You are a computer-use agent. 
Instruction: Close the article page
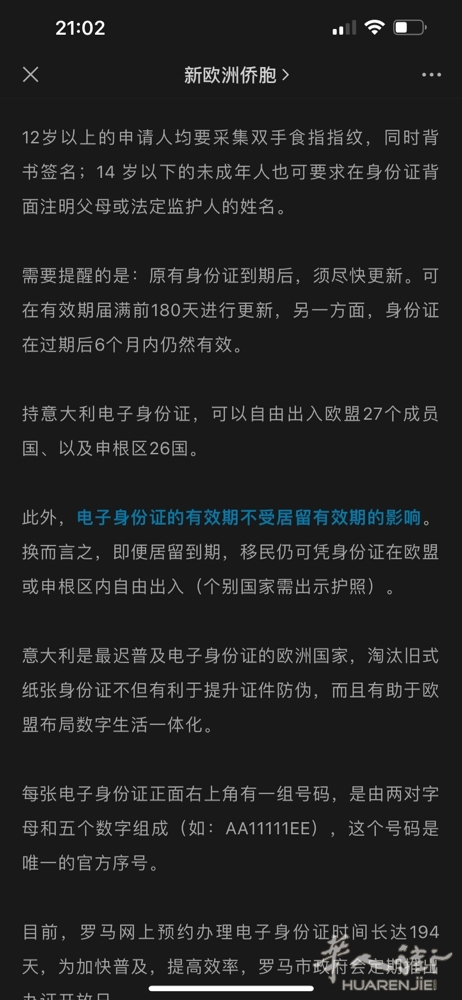(31, 75)
